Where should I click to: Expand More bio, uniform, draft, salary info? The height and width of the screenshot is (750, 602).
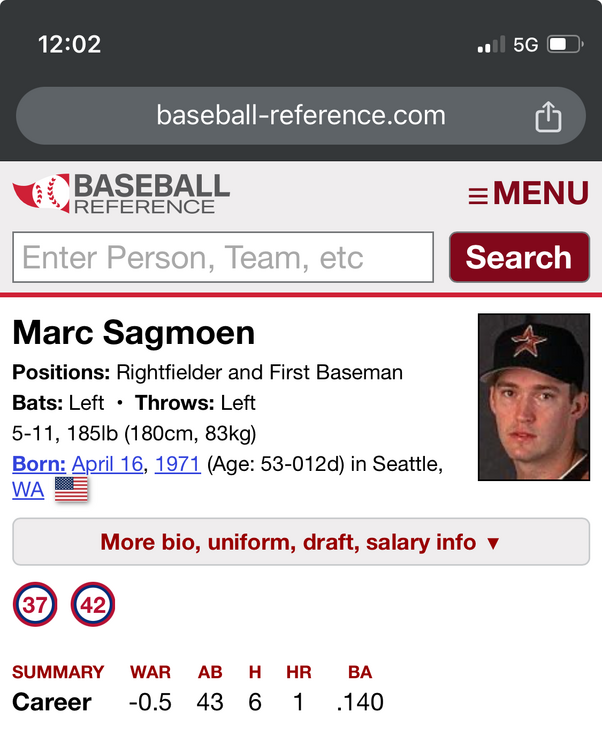coord(300,542)
